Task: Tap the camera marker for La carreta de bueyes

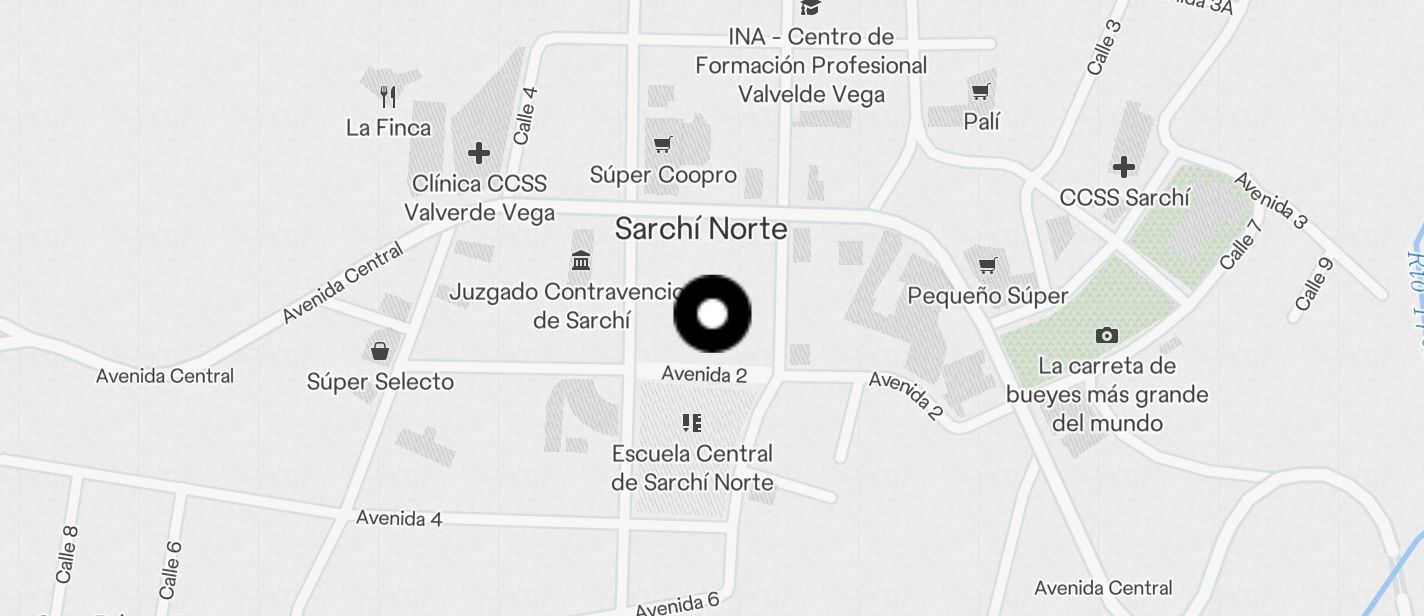Action: 1106,335
